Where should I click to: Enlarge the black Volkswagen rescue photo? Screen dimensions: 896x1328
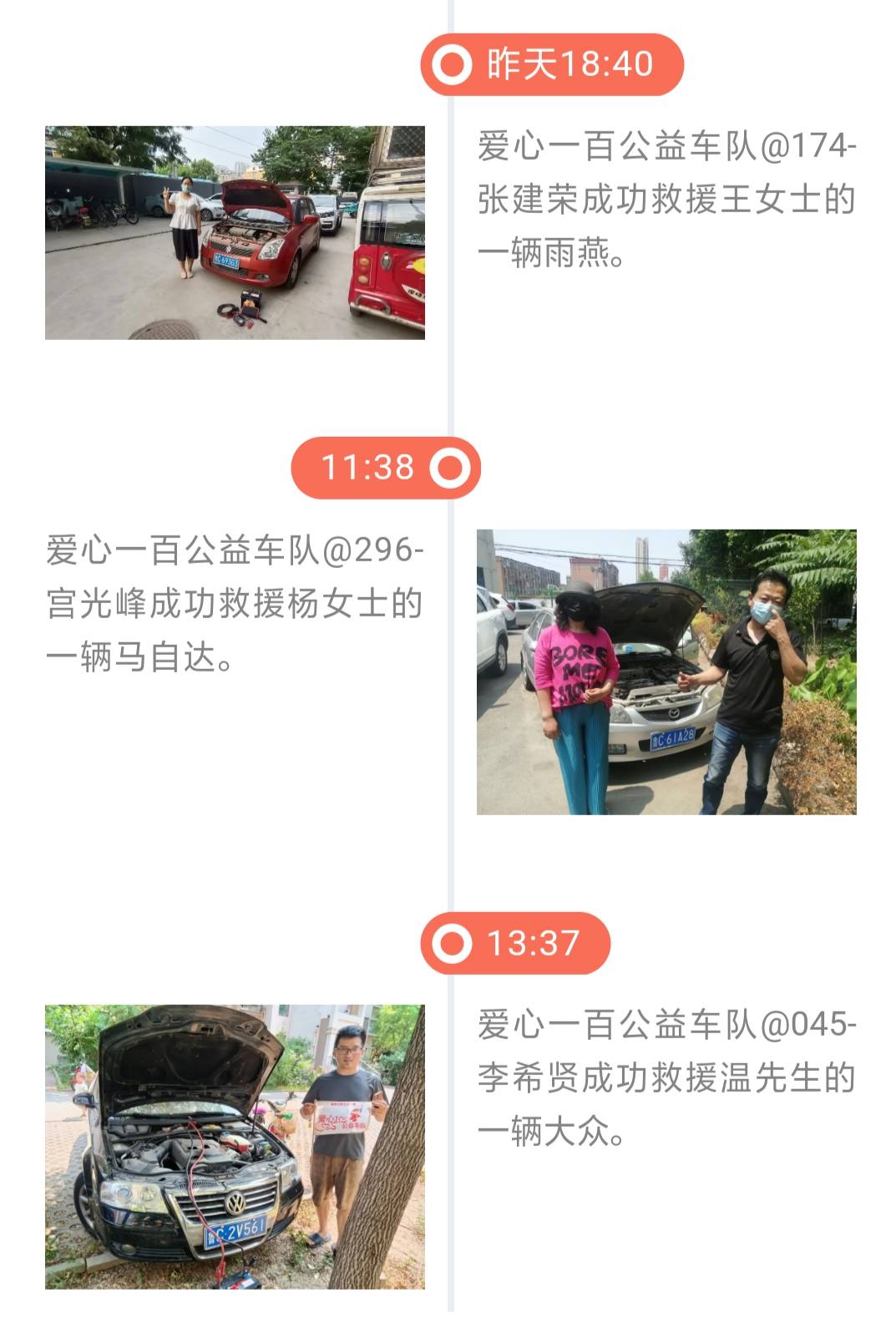pos(235,1147)
